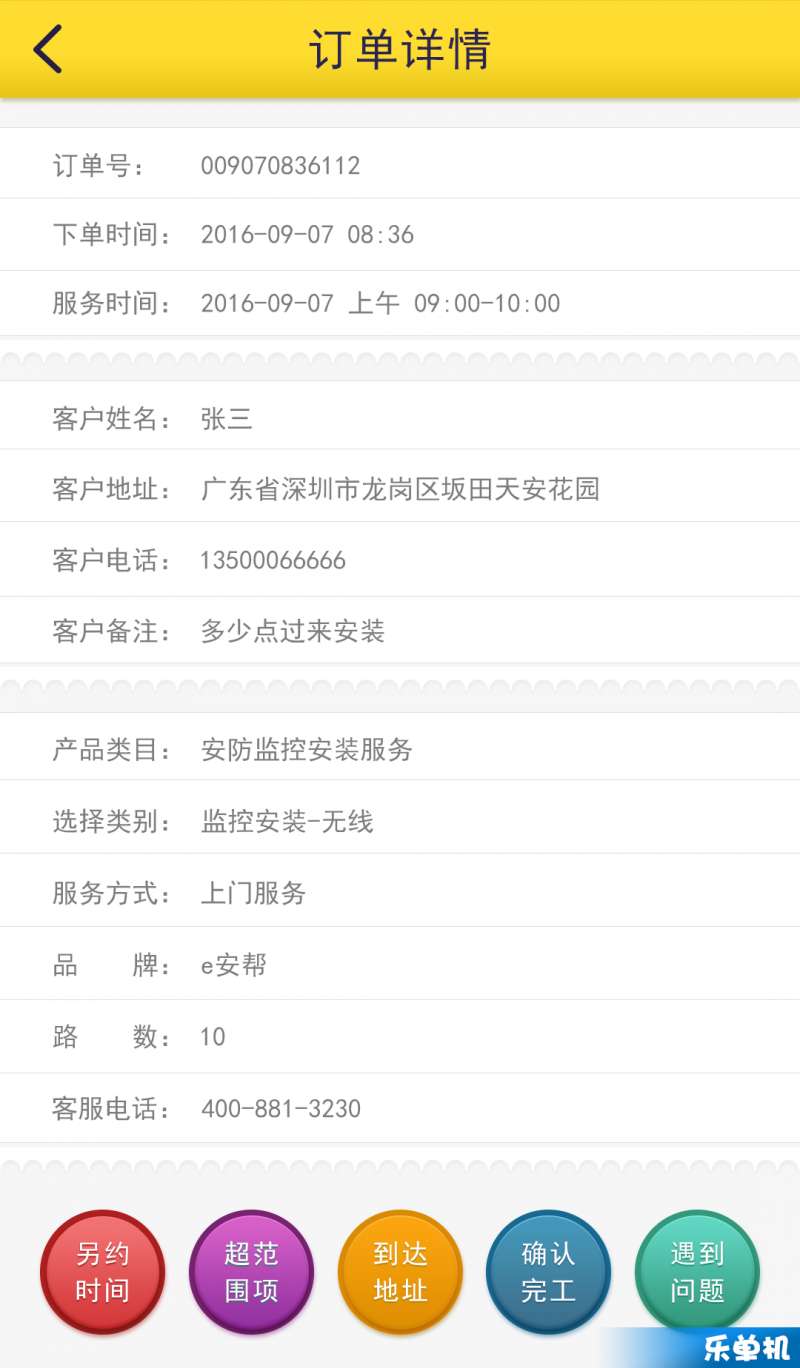This screenshot has width=800, height=1368.
Task: Tap the red 另约时间 button
Action: 102,1272
